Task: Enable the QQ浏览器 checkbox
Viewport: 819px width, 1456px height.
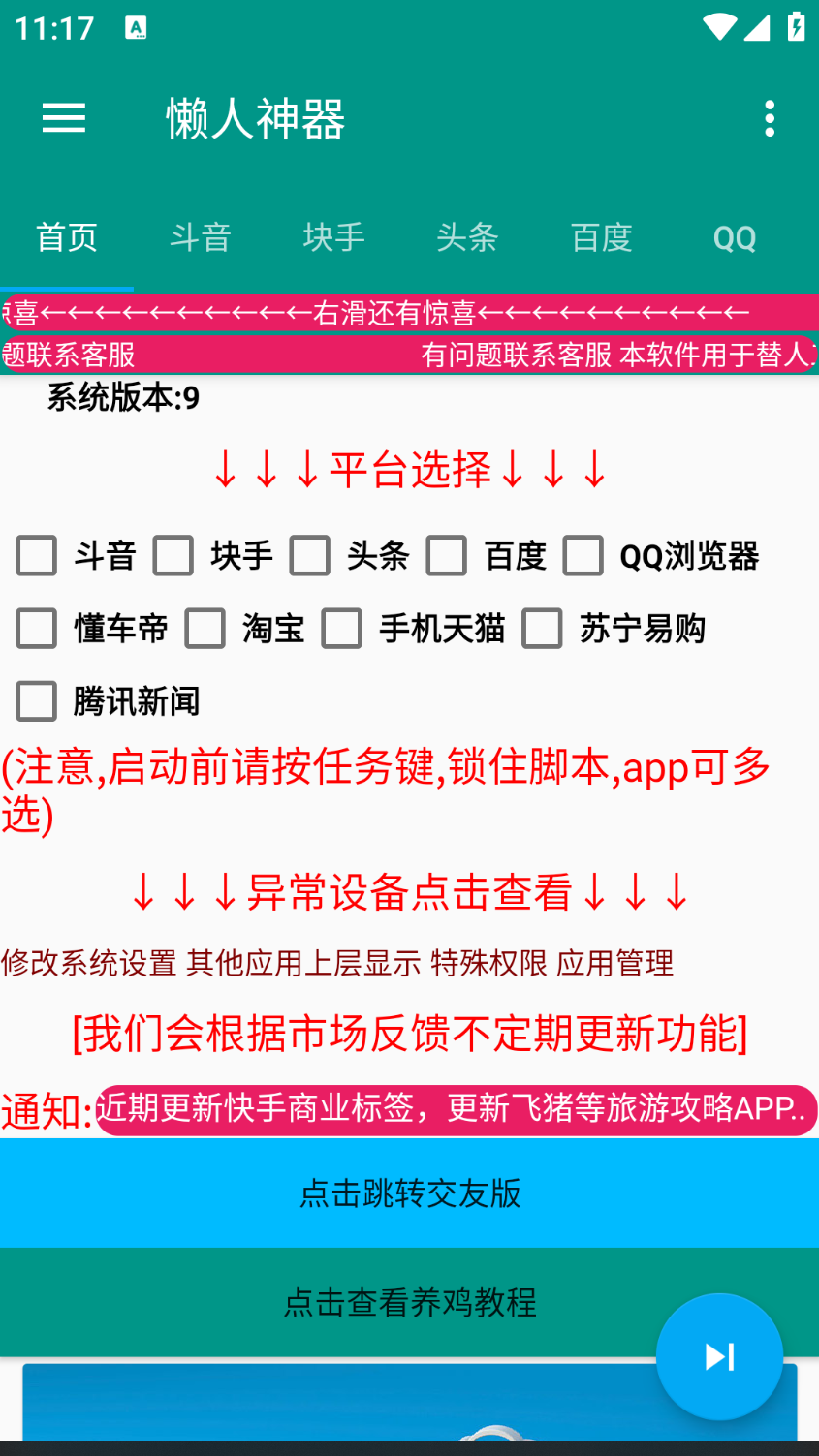Action: pyautogui.click(x=583, y=556)
